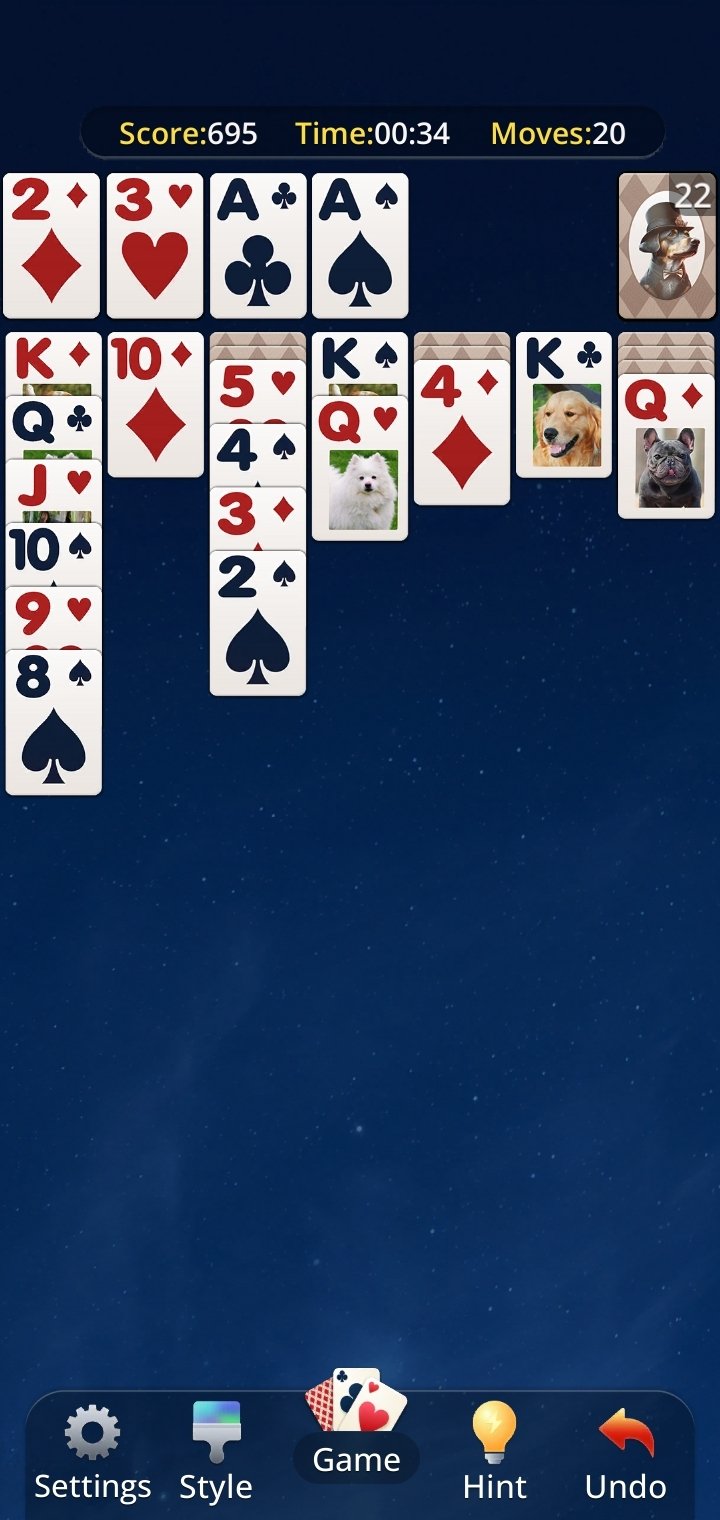The image size is (720, 1520).
Task: Tap the queen of diamonds card
Action: tap(666, 446)
